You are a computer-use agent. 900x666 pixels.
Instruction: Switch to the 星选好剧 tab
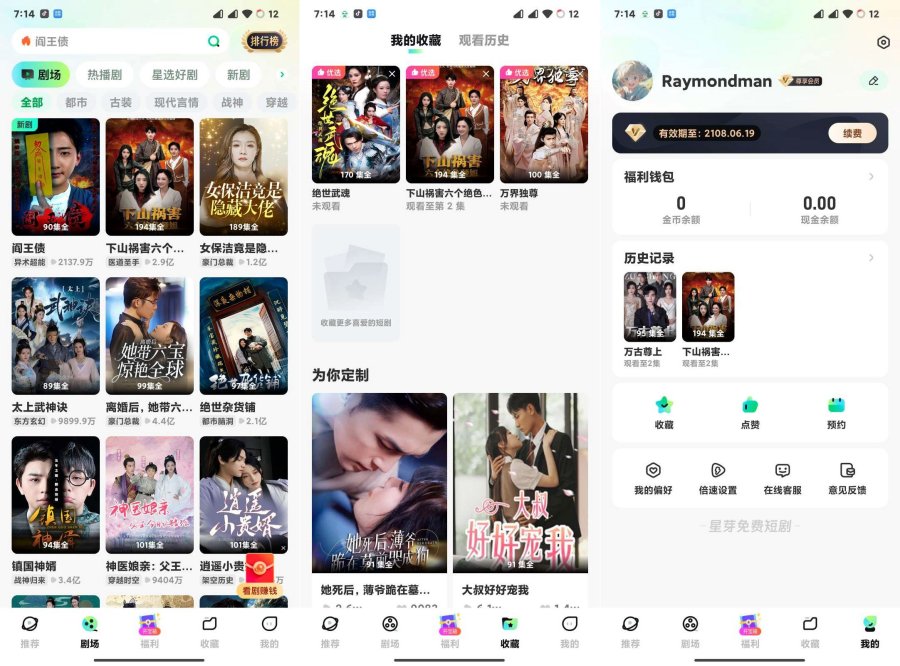[x=174, y=75]
